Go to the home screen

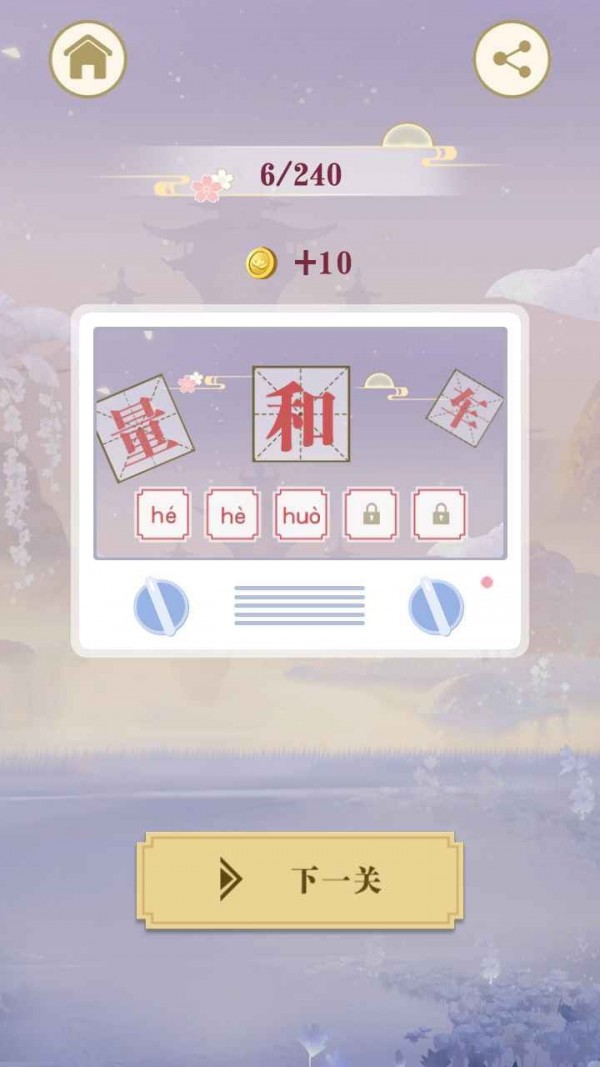point(88,59)
